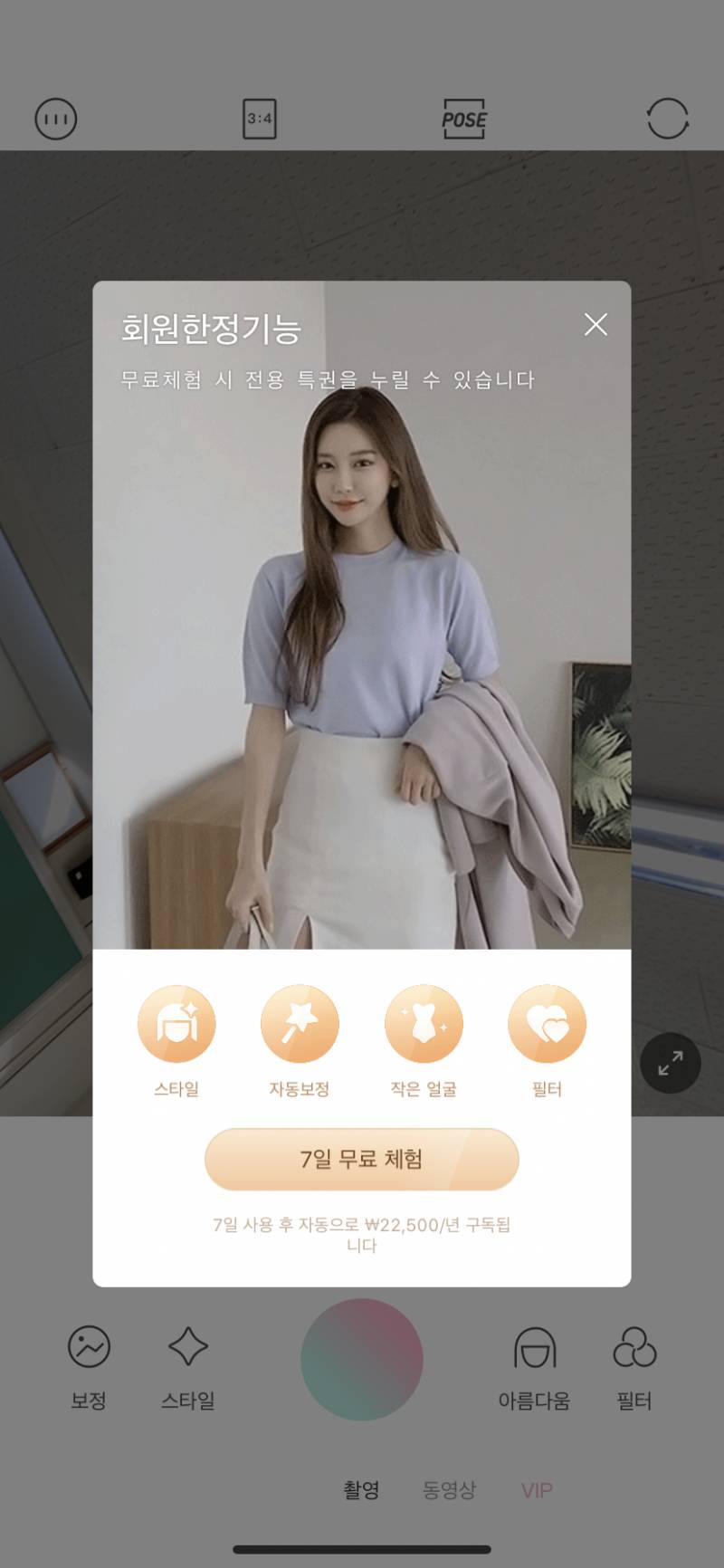Start the 7일 무료 체험 trial

[x=361, y=1159]
